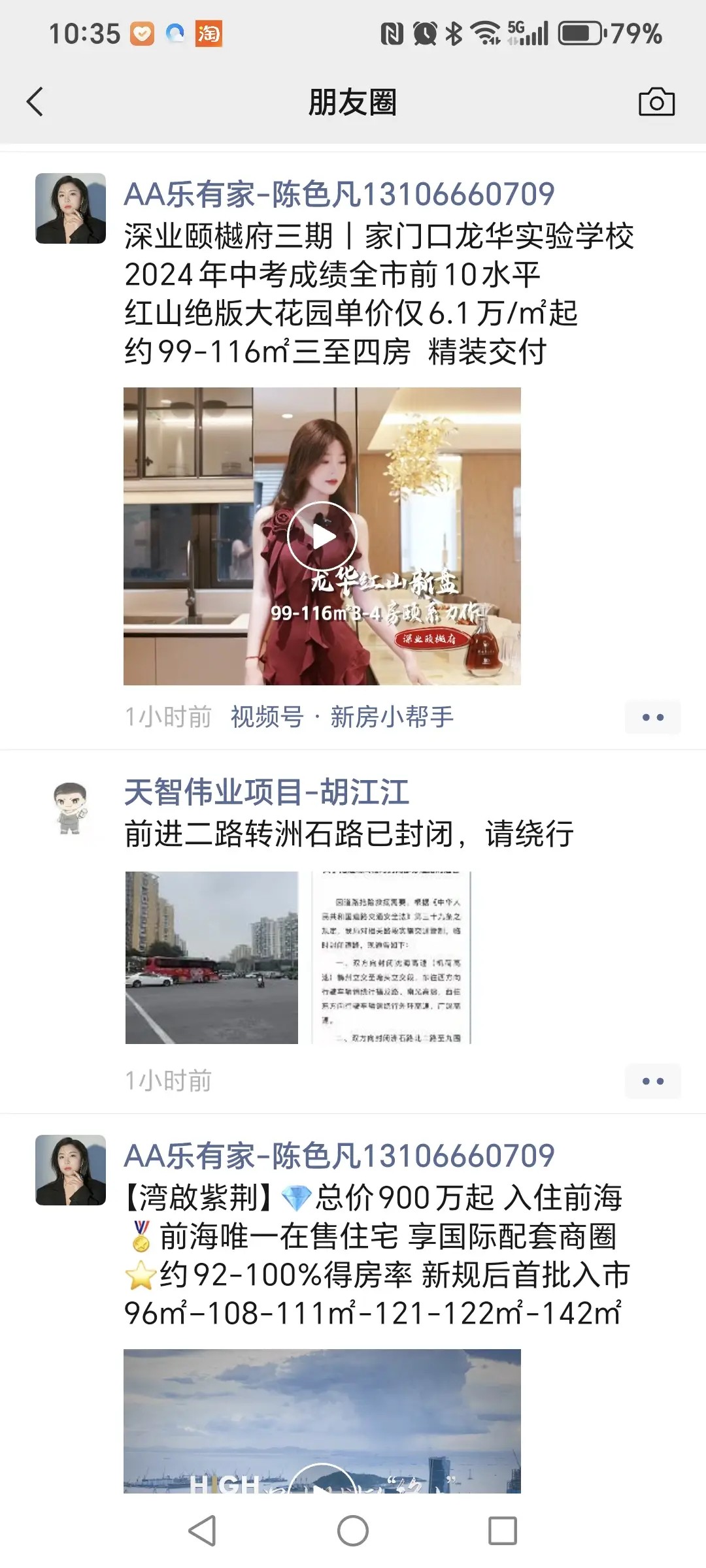Image resolution: width=706 pixels, height=1568 pixels.
Task: View the road photo with red bus
Action: (211, 957)
